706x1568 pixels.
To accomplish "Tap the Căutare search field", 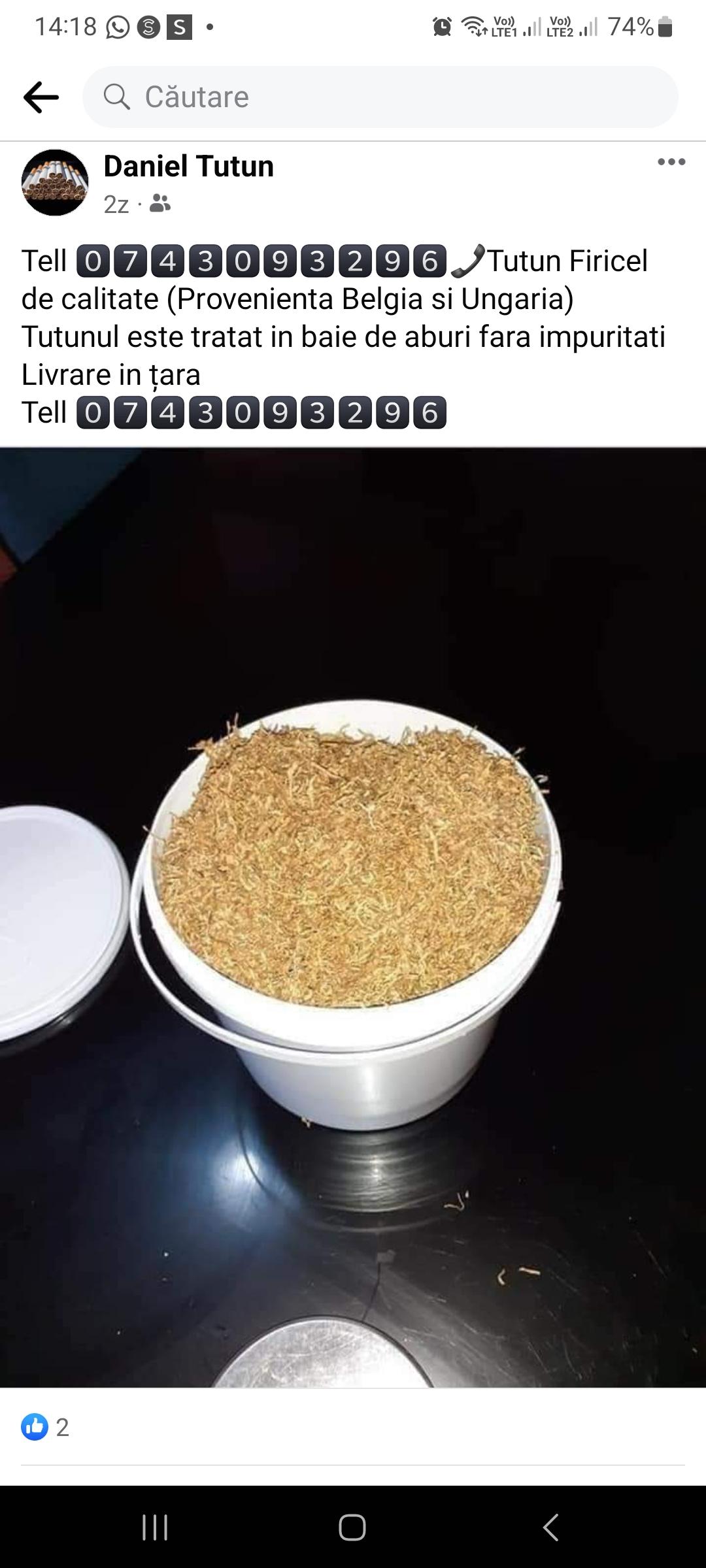I will (x=379, y=97).
